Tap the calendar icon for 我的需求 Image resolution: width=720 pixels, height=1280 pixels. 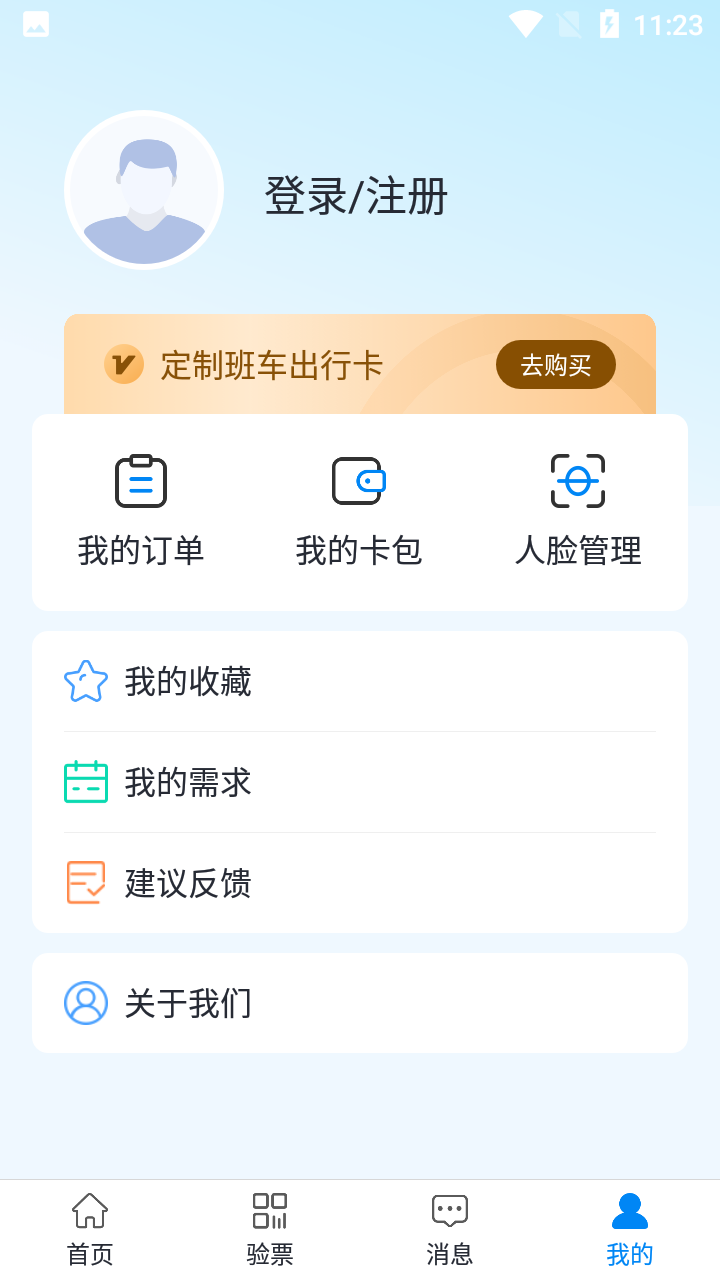tap(86, 783)
